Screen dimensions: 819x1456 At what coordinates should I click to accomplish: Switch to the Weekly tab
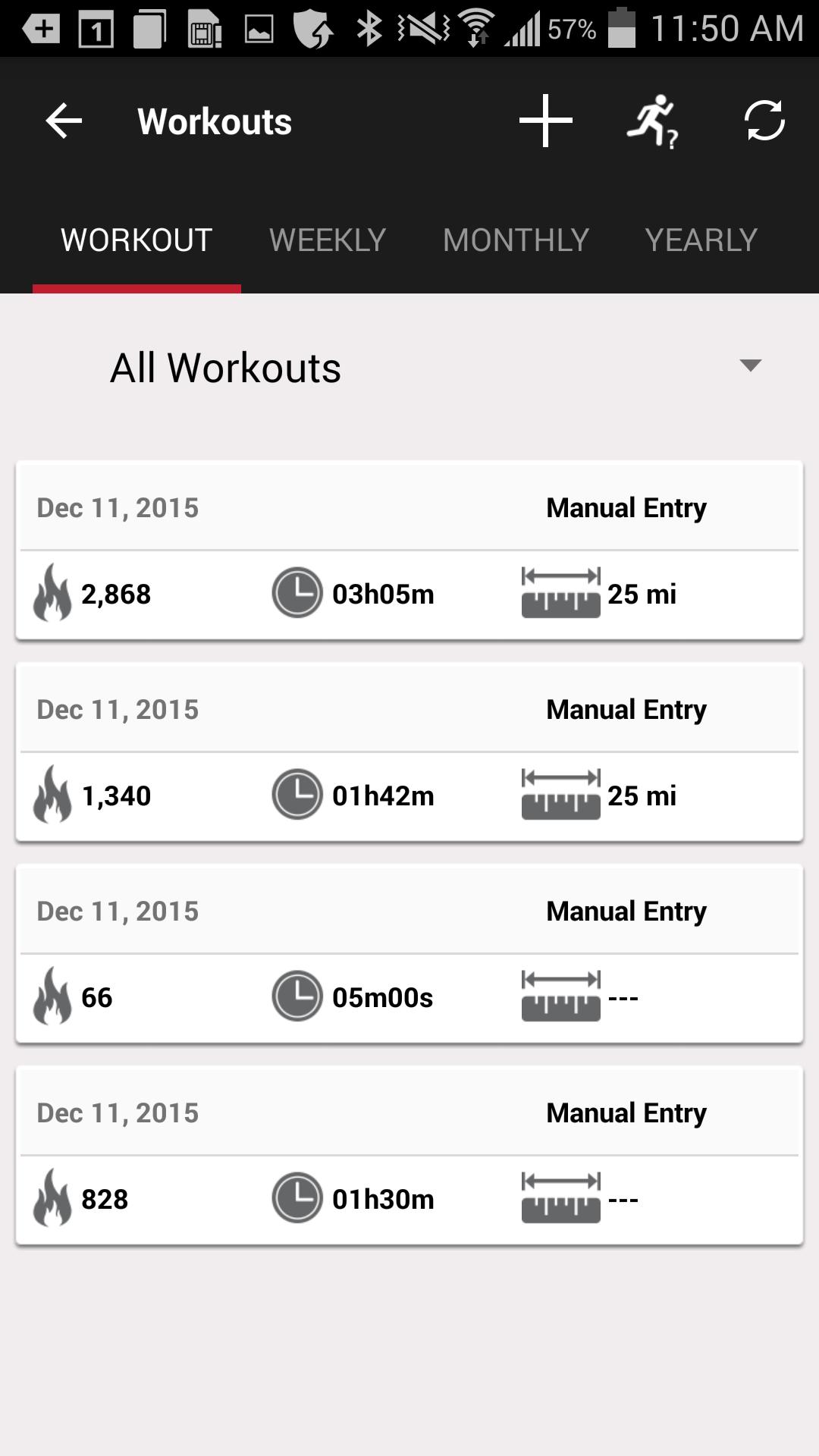(x=328, y=240)
